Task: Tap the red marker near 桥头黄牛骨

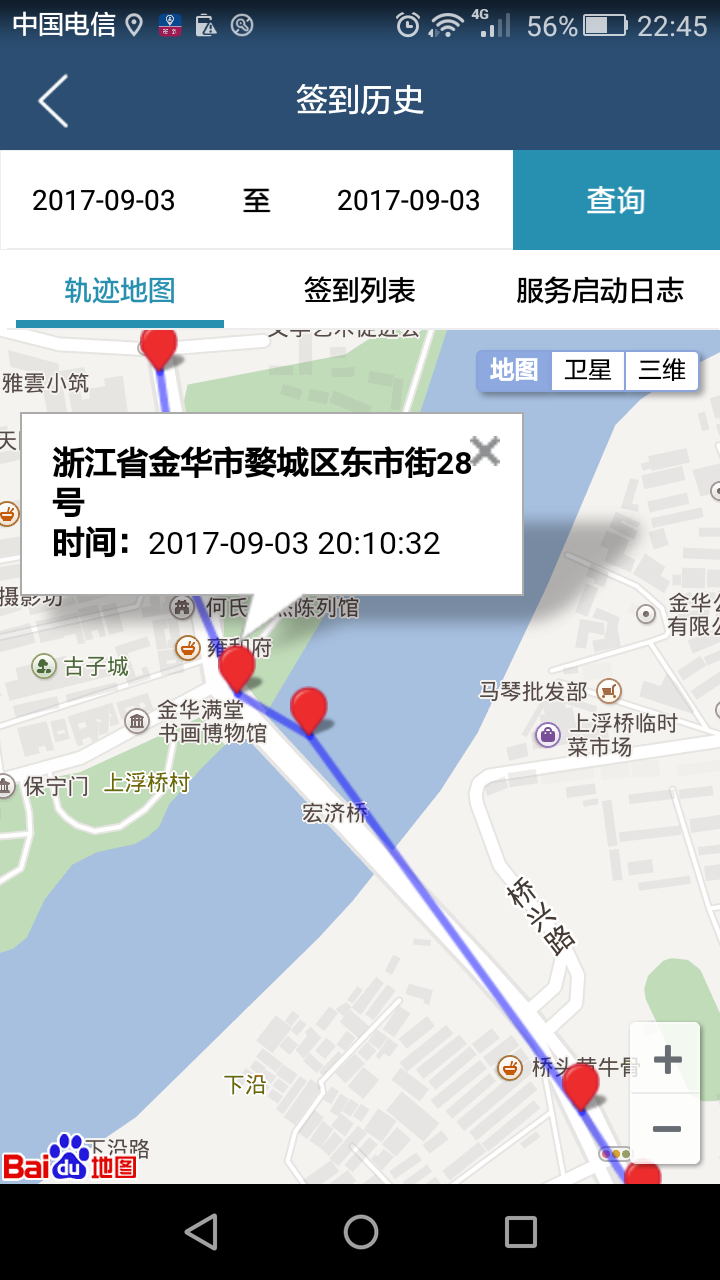Action: tap(580, 1086)
